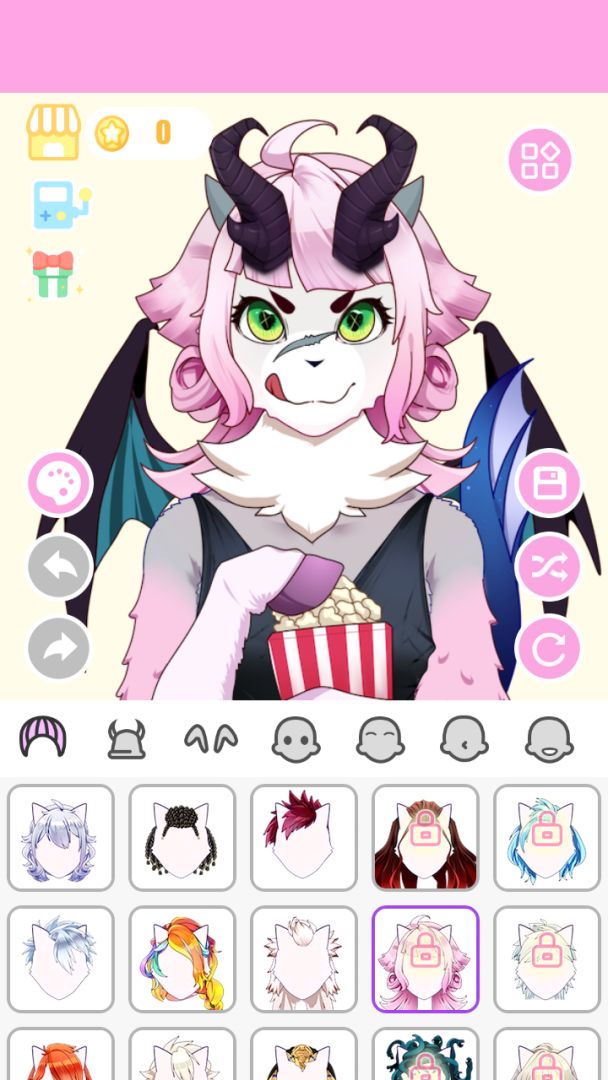Reset the avatar with the refresh icon

549,648
